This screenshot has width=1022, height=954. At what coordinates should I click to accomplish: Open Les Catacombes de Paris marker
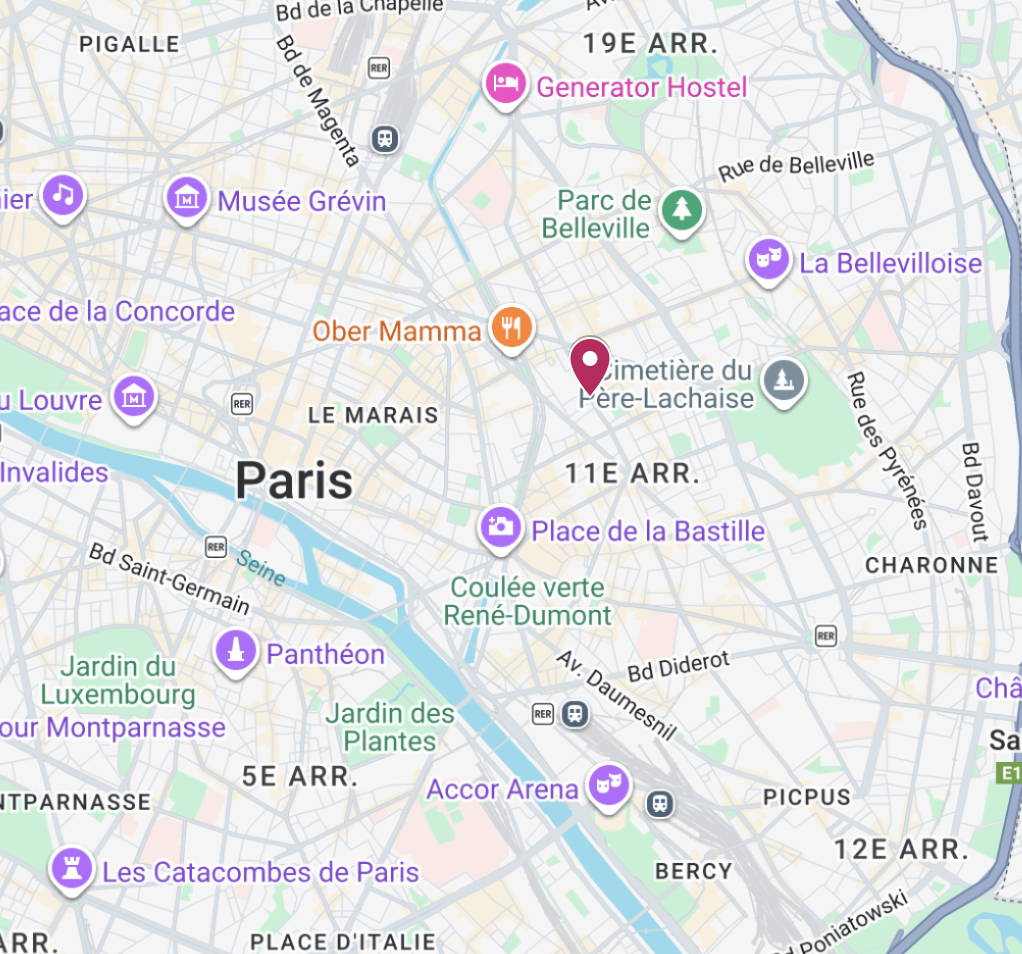click(72, 868)
